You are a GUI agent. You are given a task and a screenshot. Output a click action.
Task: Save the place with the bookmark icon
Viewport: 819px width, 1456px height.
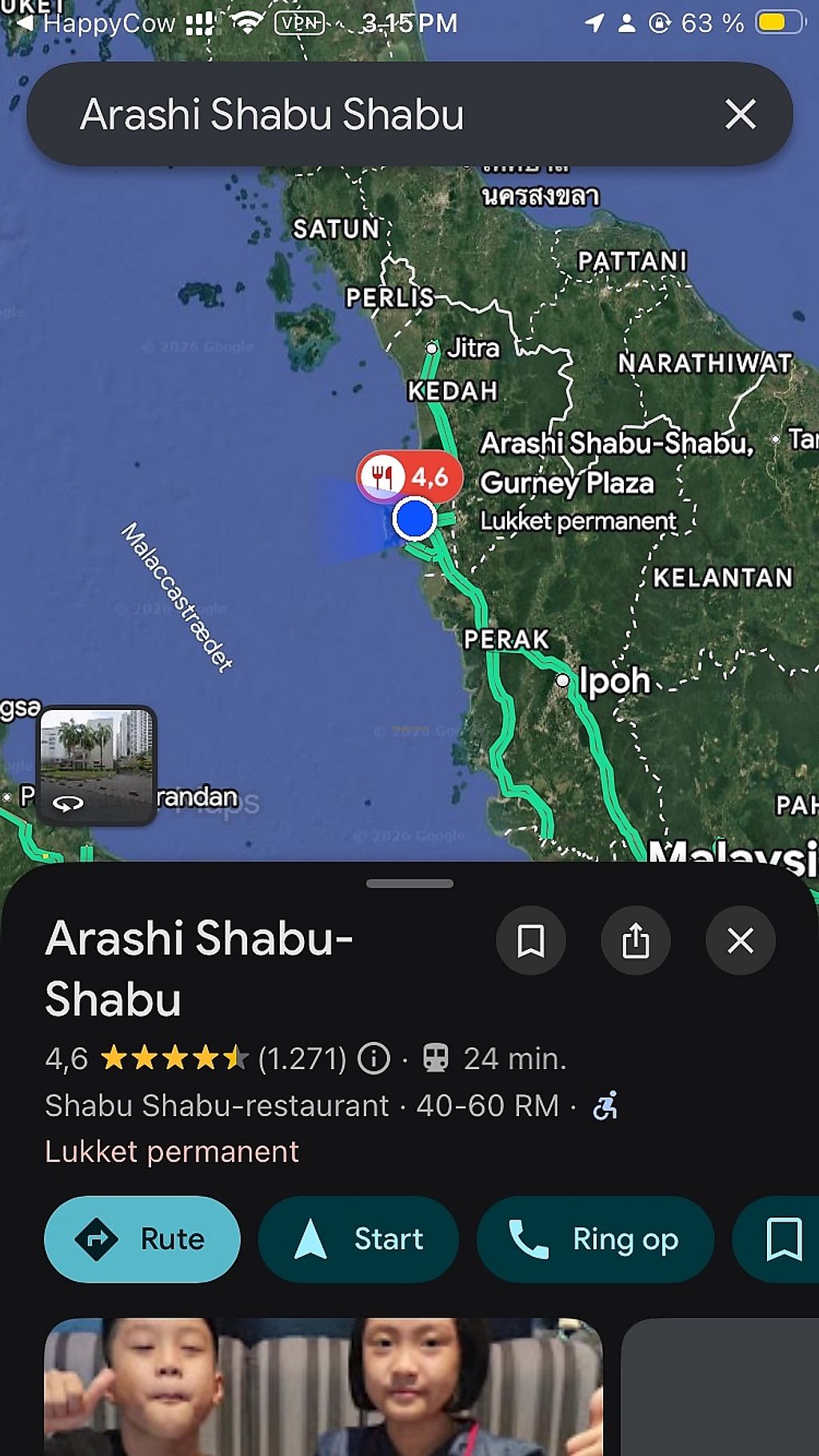coord(531,940)
